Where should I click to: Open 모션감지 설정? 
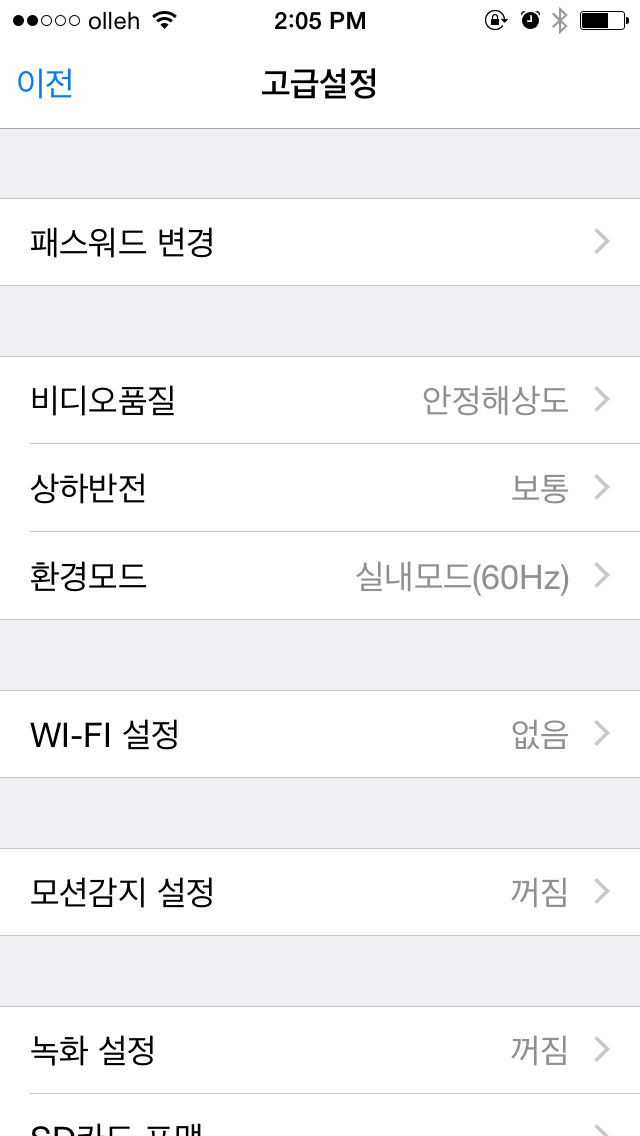320,892
